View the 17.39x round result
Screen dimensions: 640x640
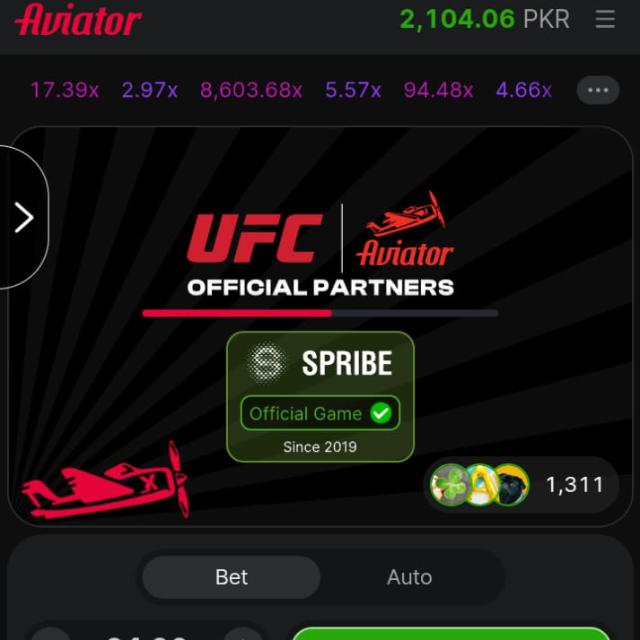(x=65, y=90)
